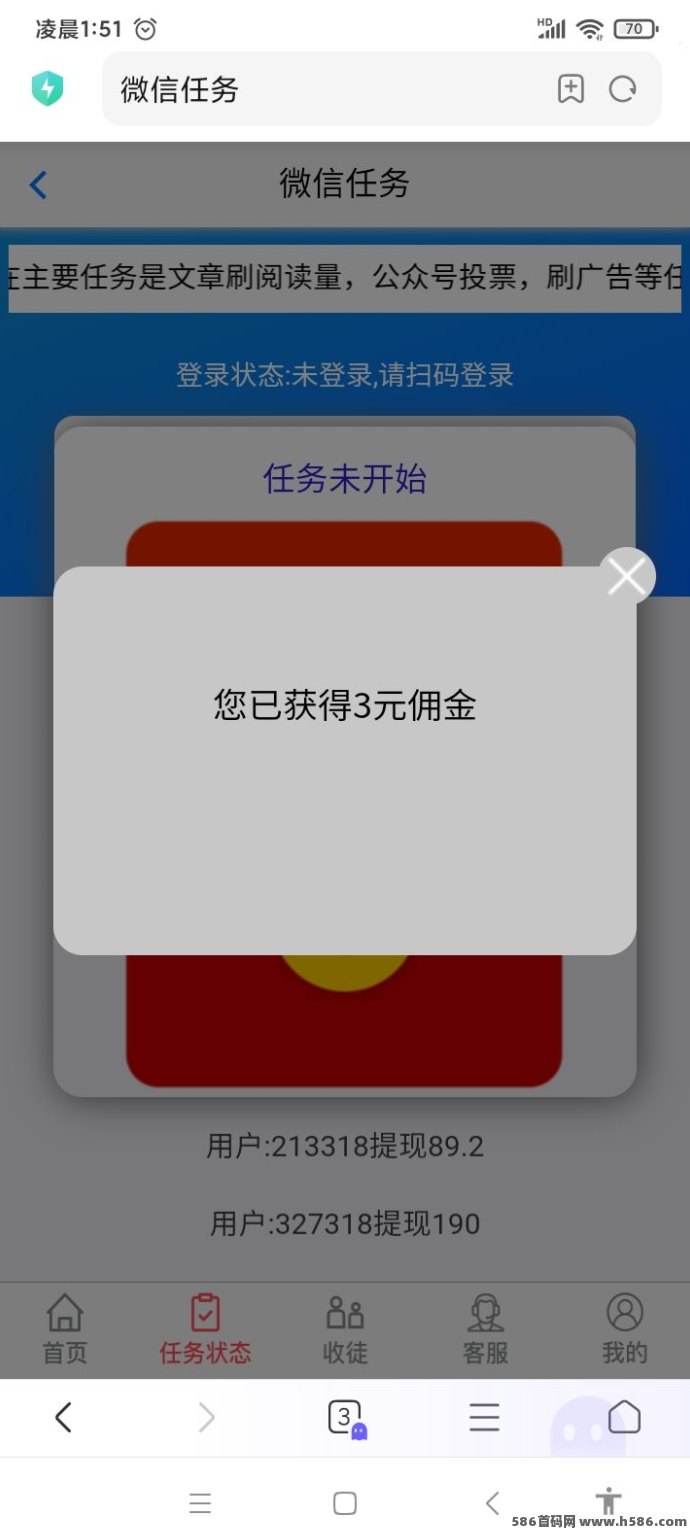This screenshot has height=1535, width=690.
Task: Open the browser hamburger menu
Action: coord(484,1417)
